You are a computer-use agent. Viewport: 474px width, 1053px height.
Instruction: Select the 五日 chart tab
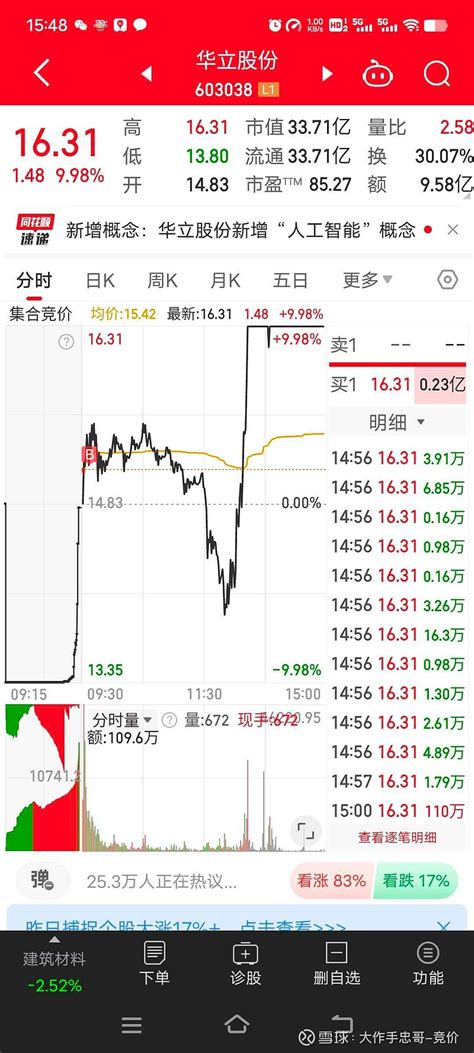point(290,280)
